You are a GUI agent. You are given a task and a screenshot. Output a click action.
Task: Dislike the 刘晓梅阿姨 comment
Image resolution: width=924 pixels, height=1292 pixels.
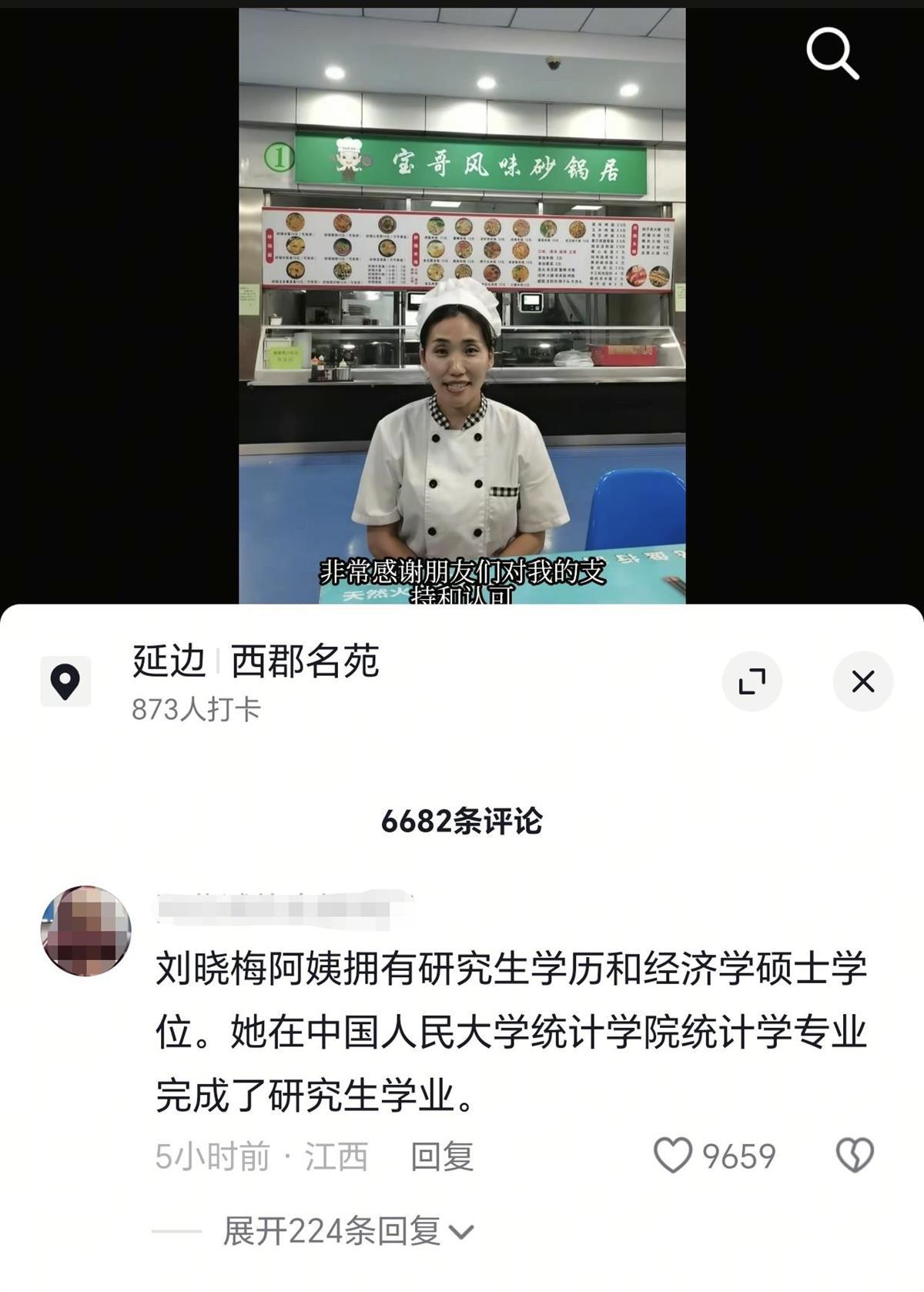(855, 1156)
